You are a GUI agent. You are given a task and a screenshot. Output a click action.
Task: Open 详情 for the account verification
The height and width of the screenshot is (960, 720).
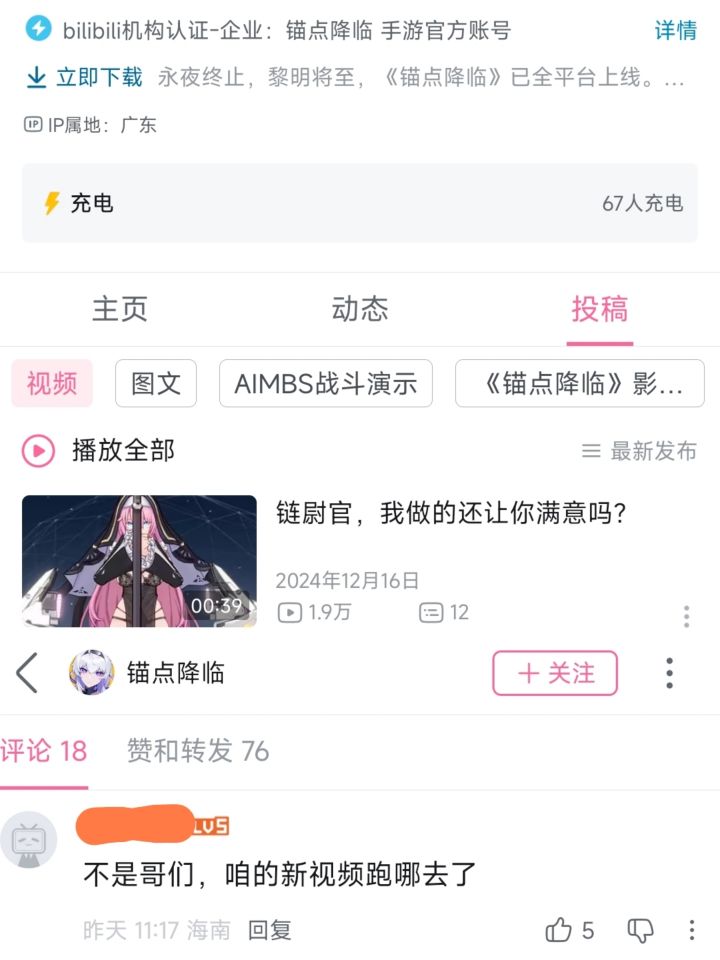pos(675,30)
